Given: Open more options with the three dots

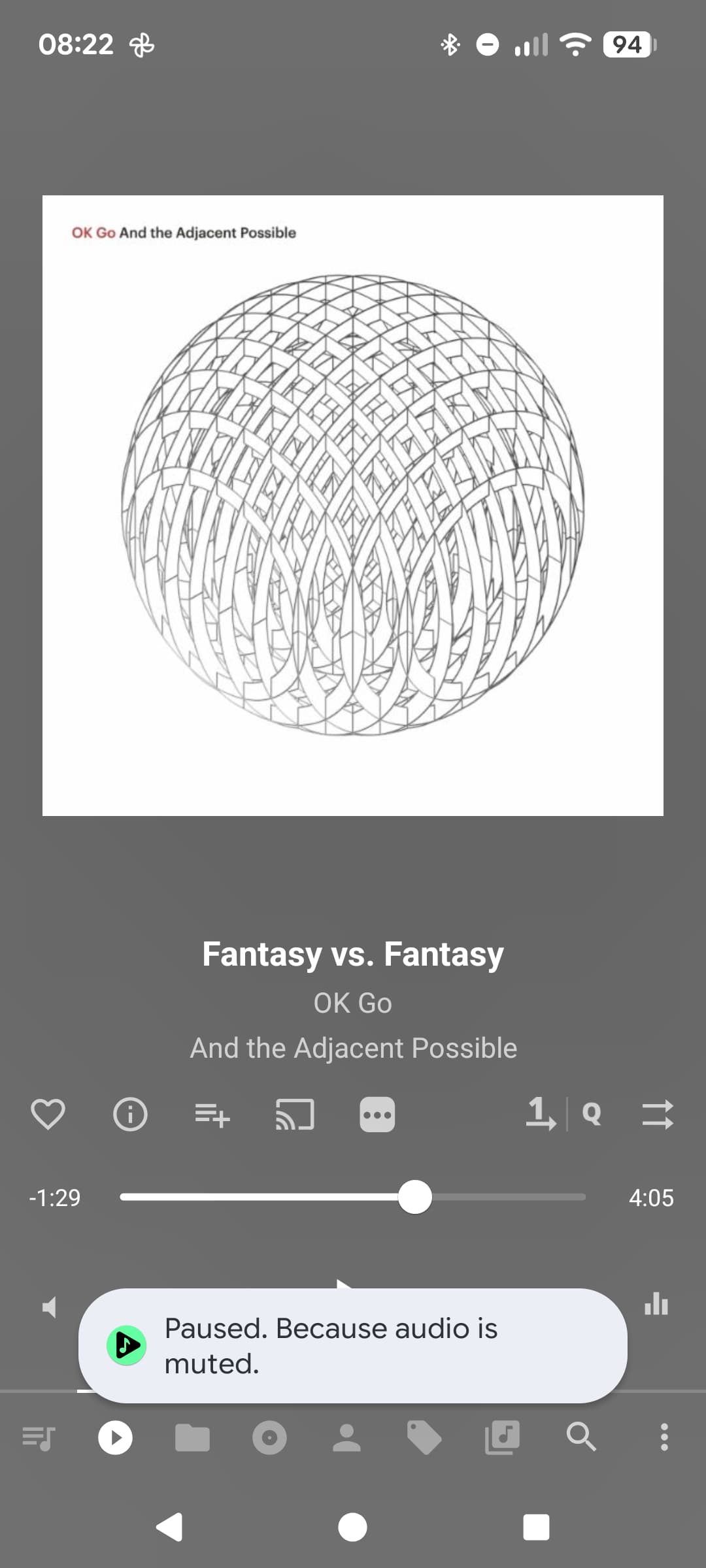Looking at the screenshot, I should coord(377,1114).
